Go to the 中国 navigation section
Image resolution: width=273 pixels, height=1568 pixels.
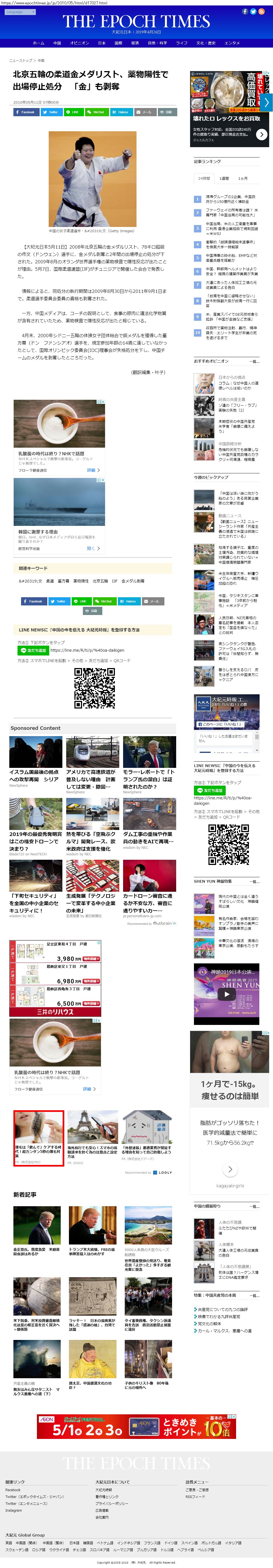pos(57,43)
